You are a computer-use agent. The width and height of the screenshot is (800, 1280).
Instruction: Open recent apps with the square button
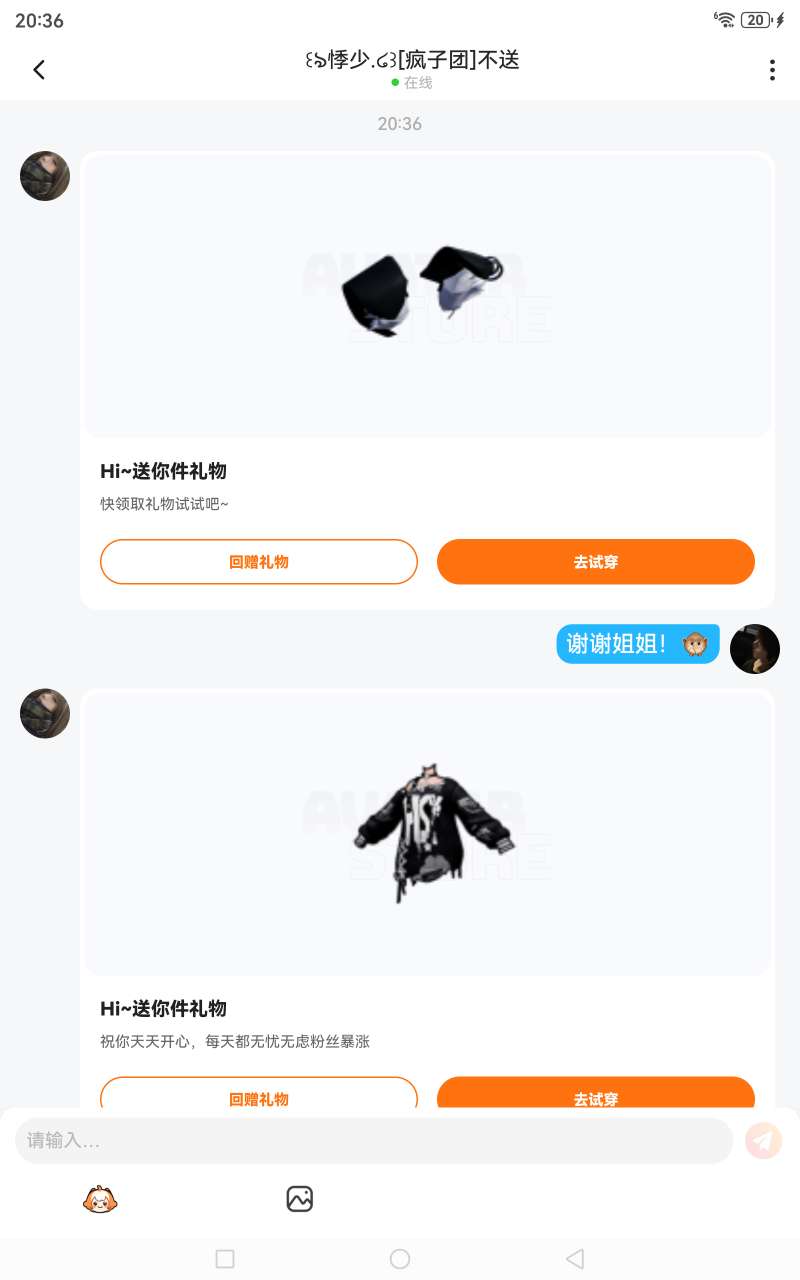(x=225, y=1259)
